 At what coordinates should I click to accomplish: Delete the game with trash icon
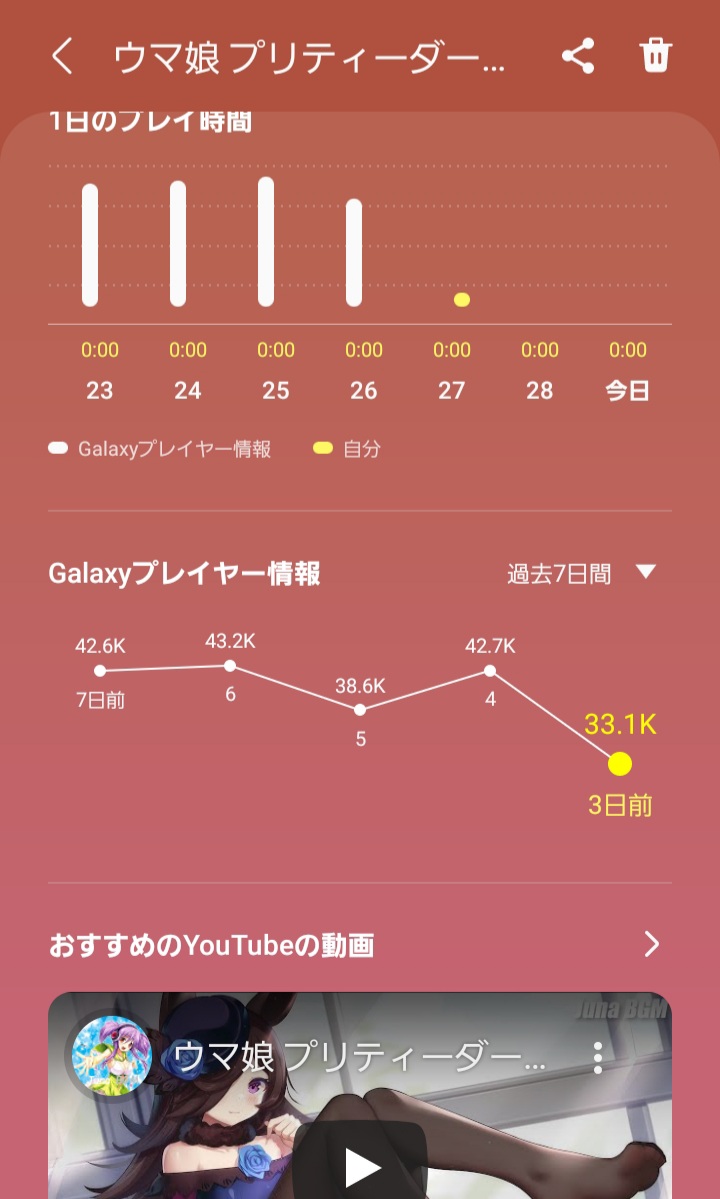pyautogui.click(x=656, y=56)
